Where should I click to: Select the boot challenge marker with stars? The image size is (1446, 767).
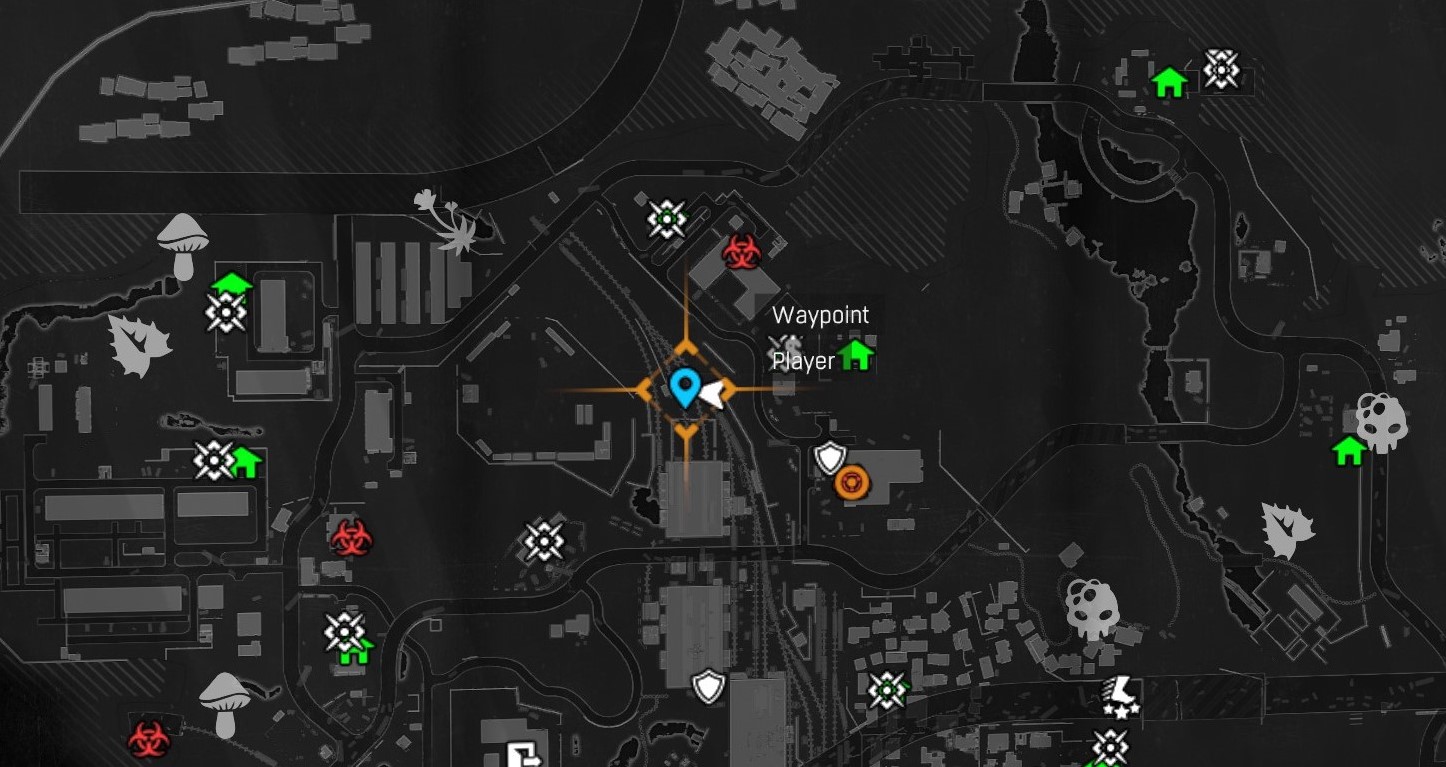point(1121,695)
